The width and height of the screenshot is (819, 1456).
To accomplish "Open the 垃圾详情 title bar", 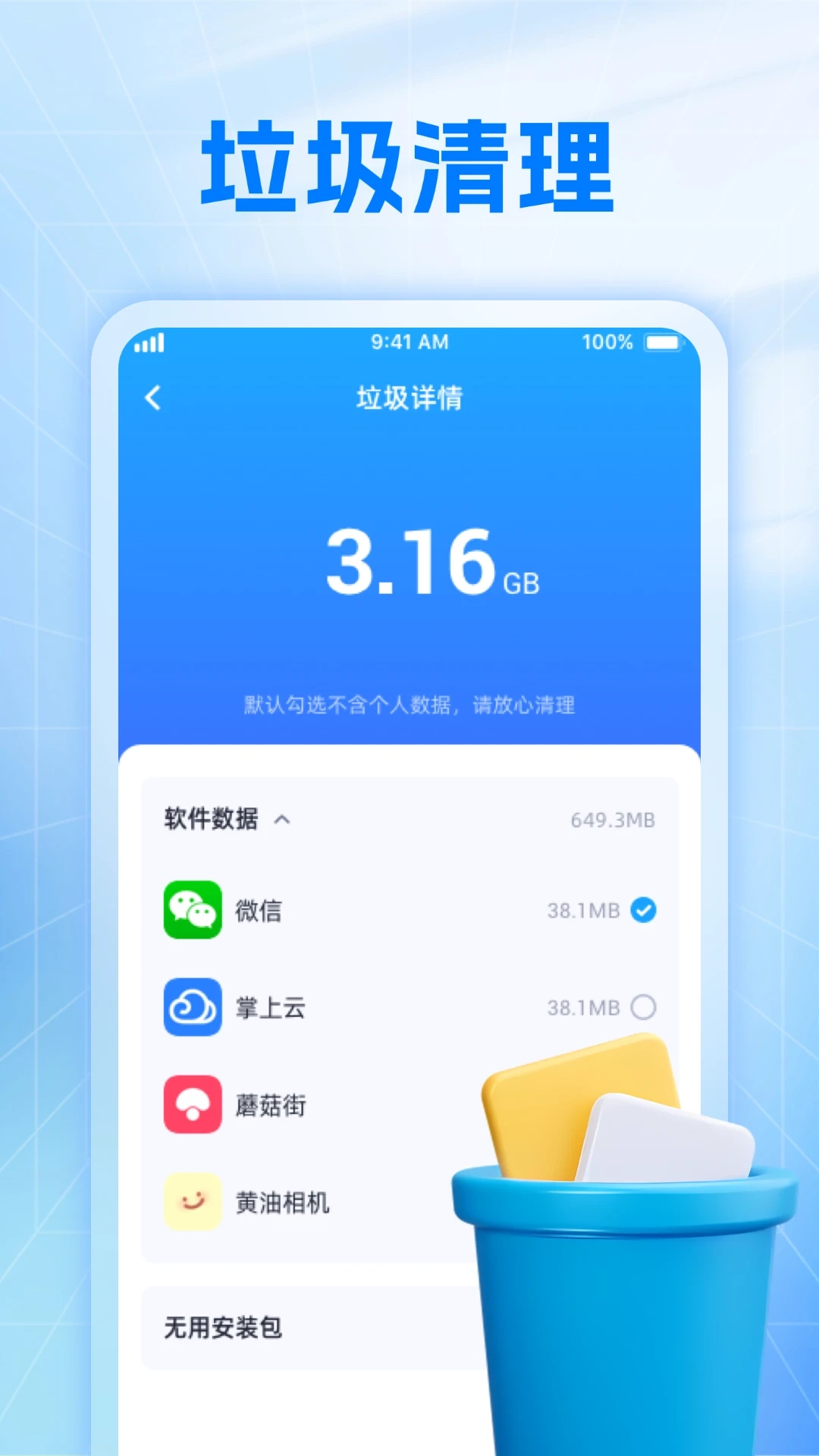I will pyautogui.click(x=409, y=397).
